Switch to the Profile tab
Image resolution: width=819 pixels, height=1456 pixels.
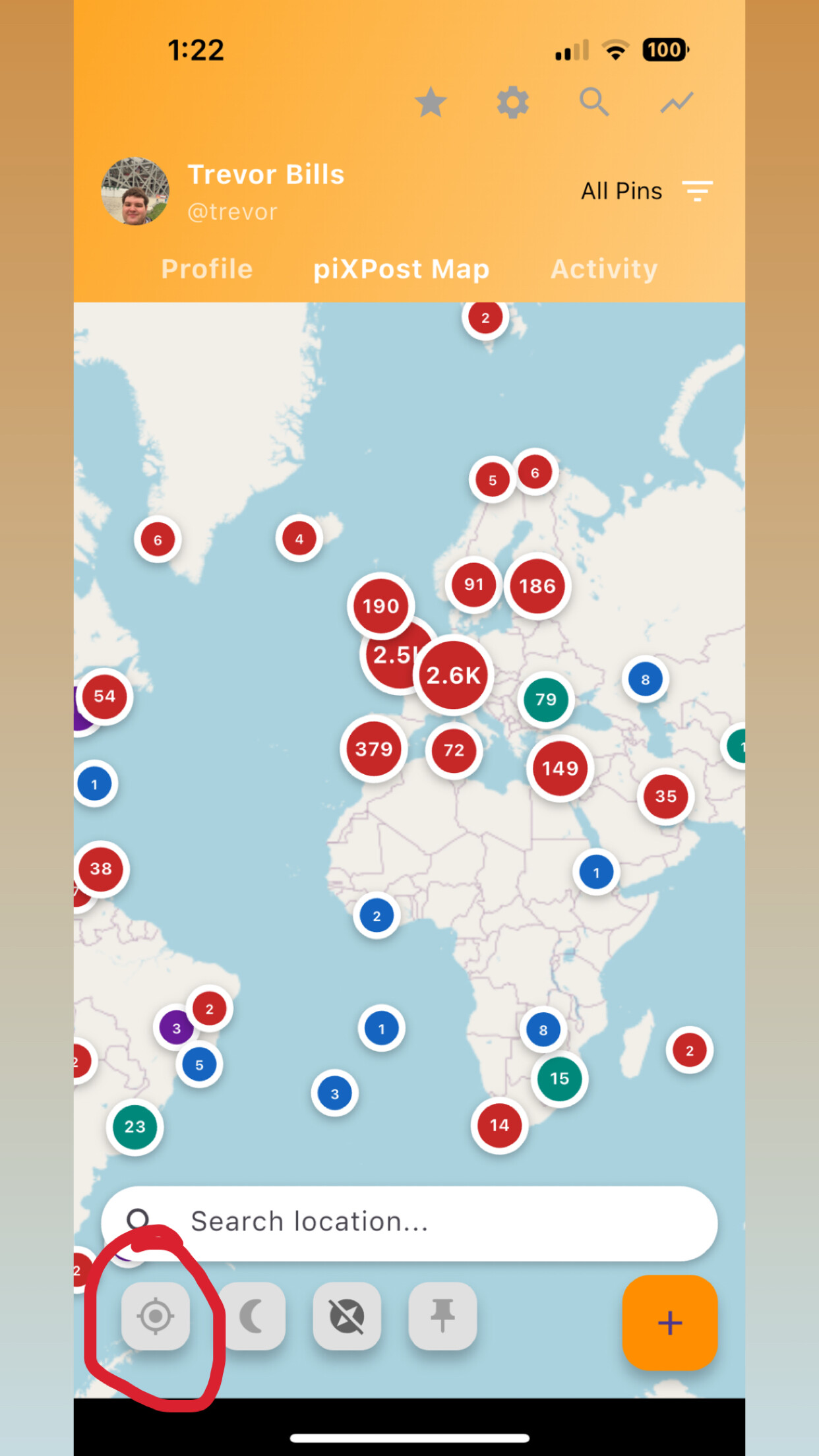pos(207,269)
